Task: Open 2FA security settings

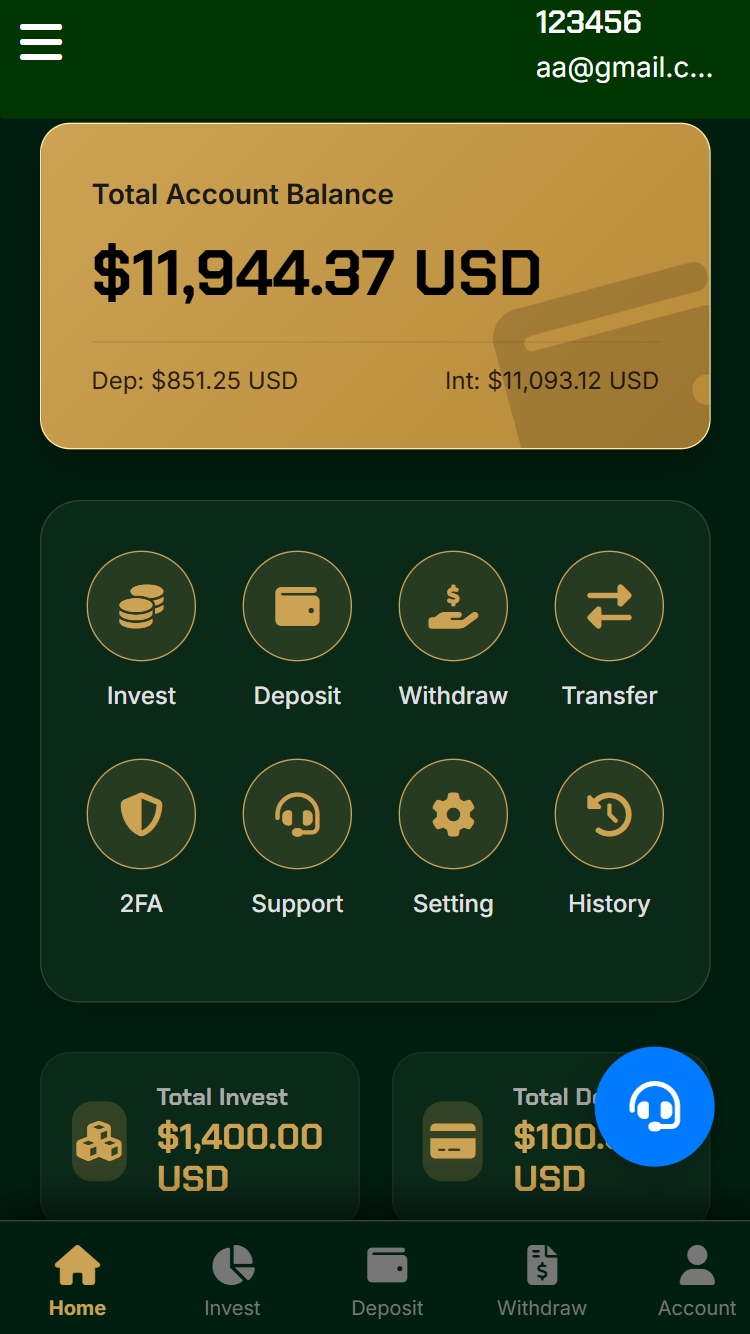Action: pyautogui.click(x=141, y=814)
